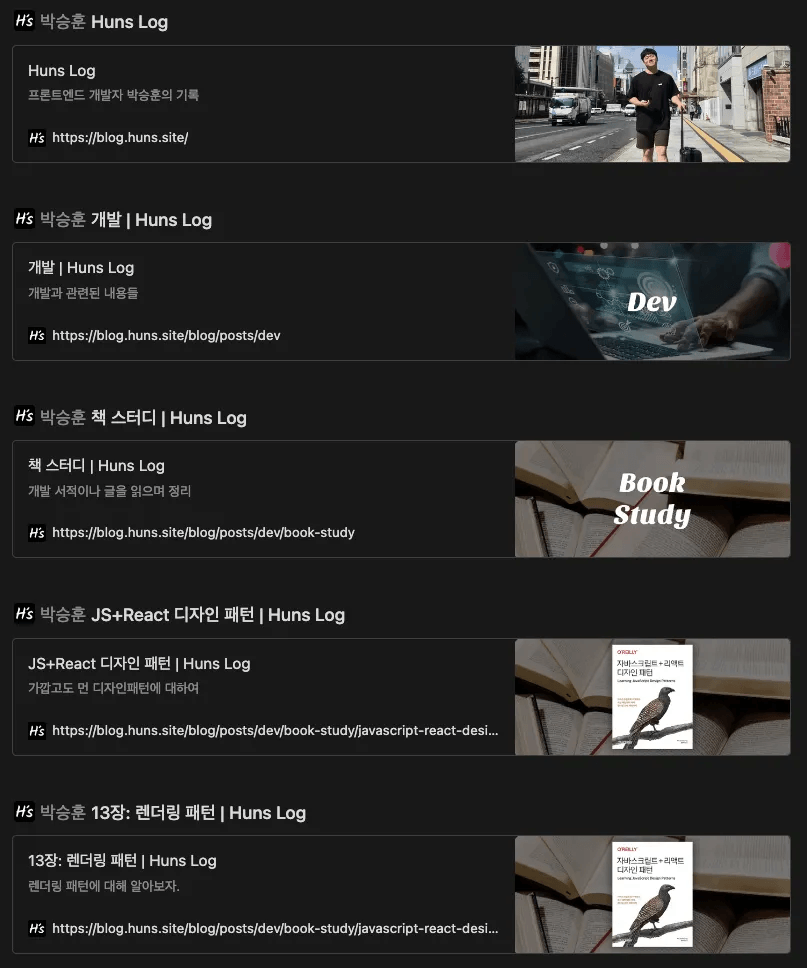Select the favicon next to the book-study URL
The width and height of the screenshot is (807, 968).
coord(36,532)
